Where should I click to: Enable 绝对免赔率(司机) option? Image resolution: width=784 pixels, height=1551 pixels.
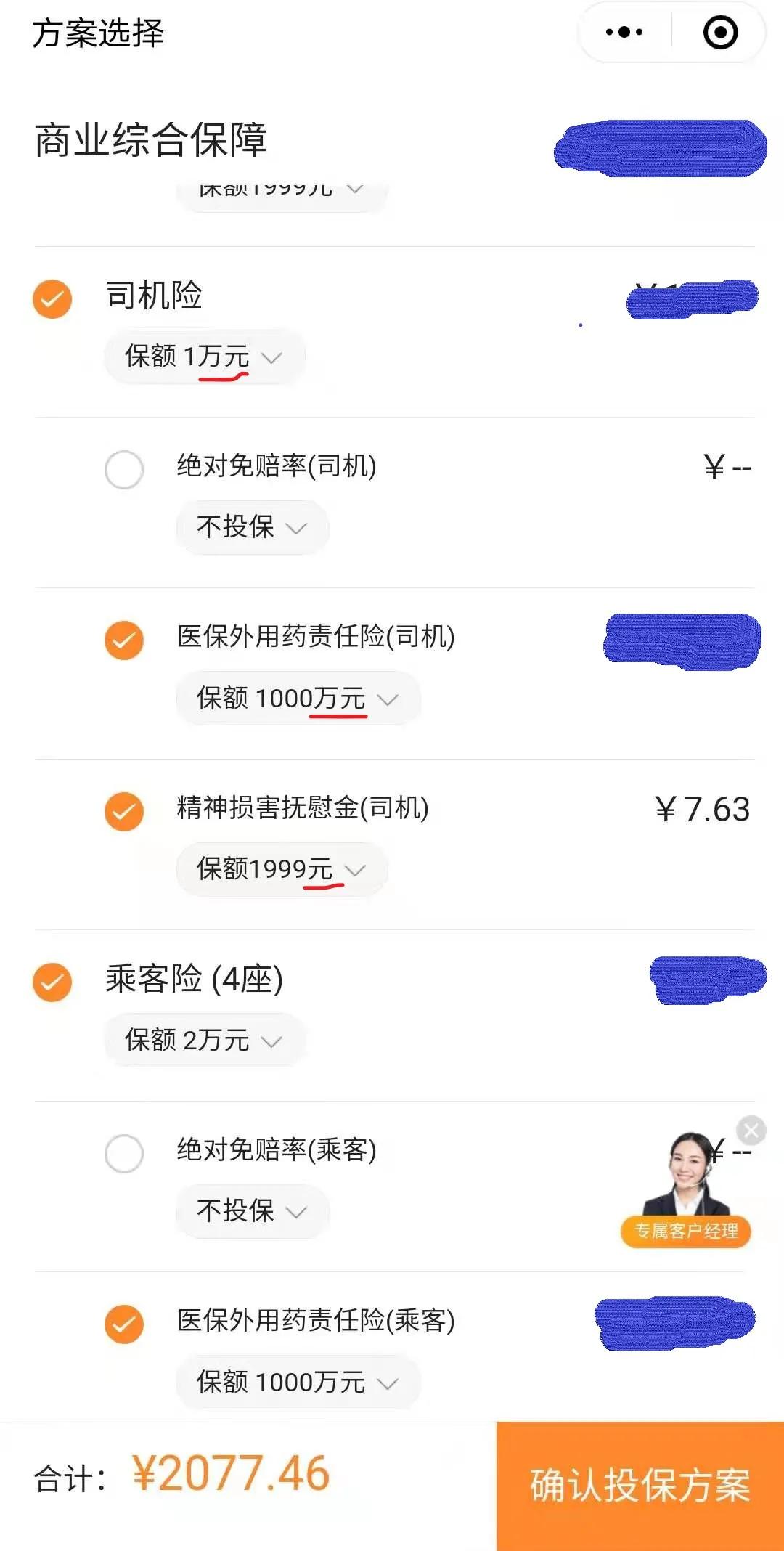tap(124, 471)
